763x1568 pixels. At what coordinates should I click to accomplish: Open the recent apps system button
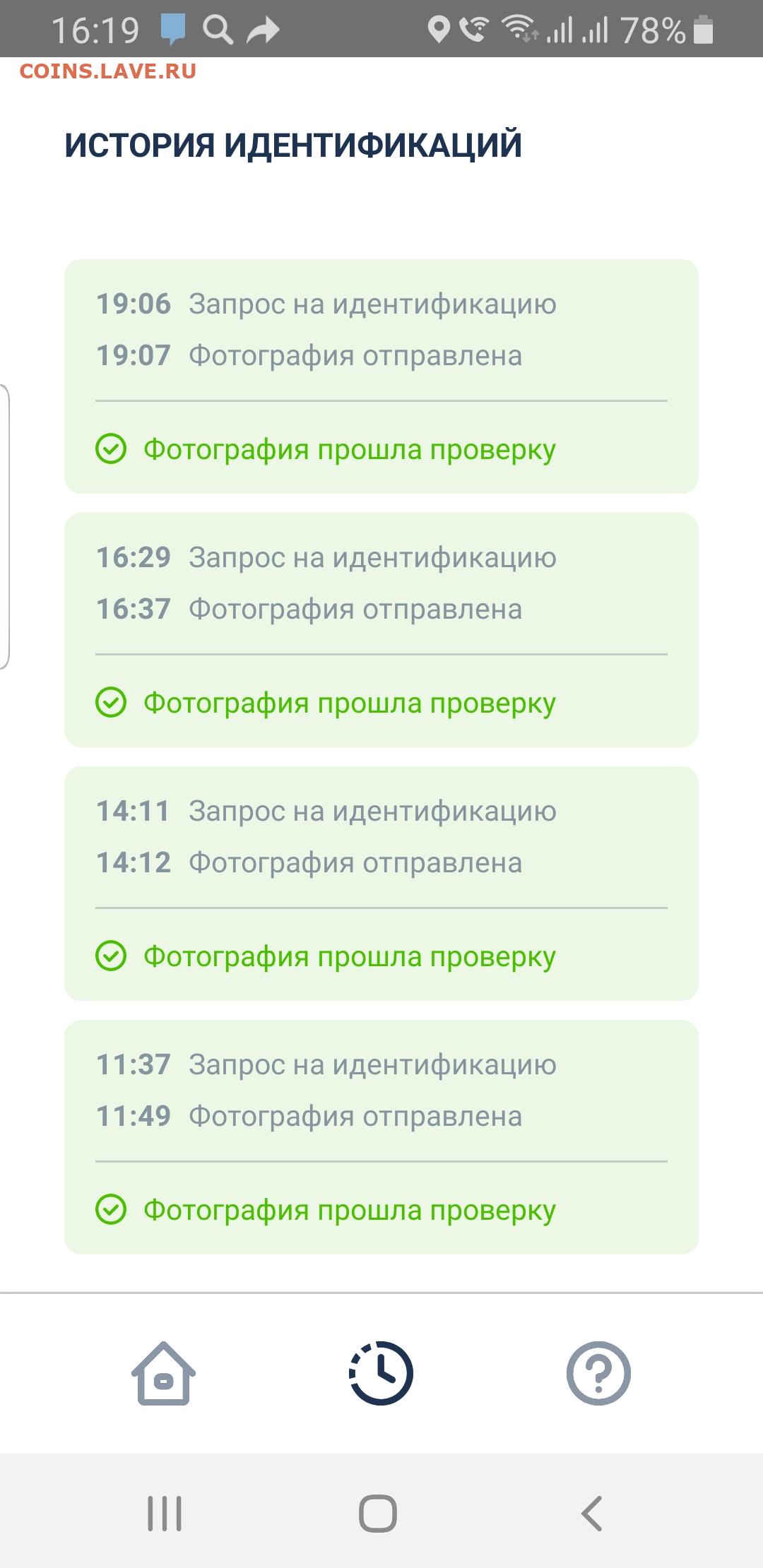(x=165, y=1513)
